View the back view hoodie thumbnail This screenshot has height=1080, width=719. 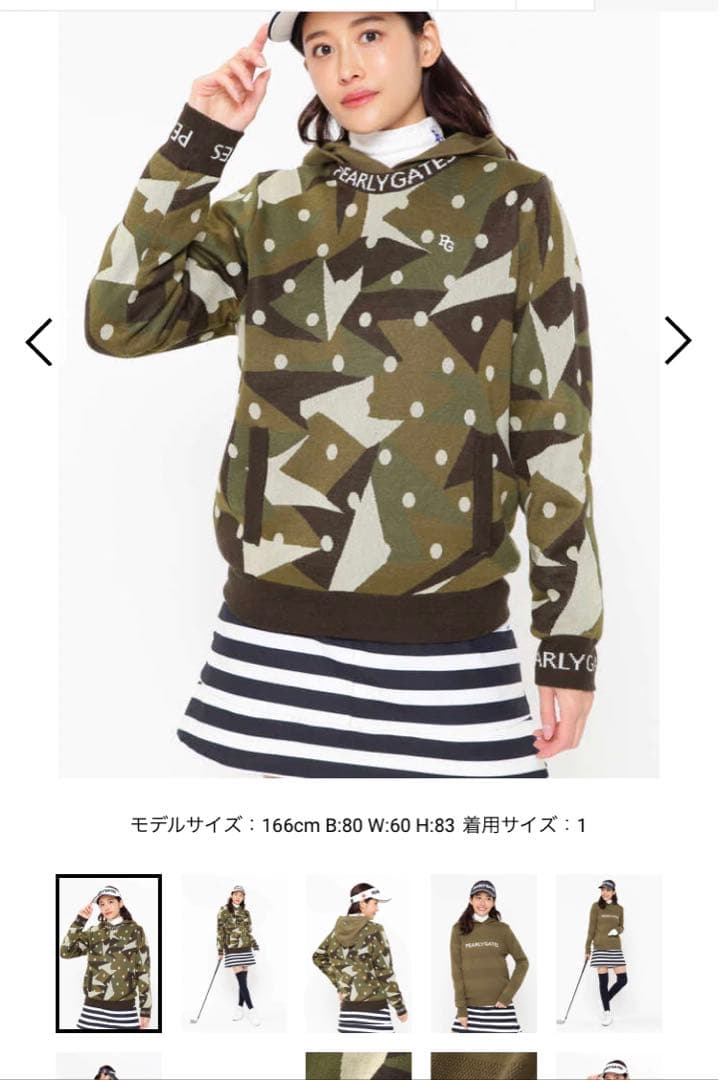click(358, 953)
